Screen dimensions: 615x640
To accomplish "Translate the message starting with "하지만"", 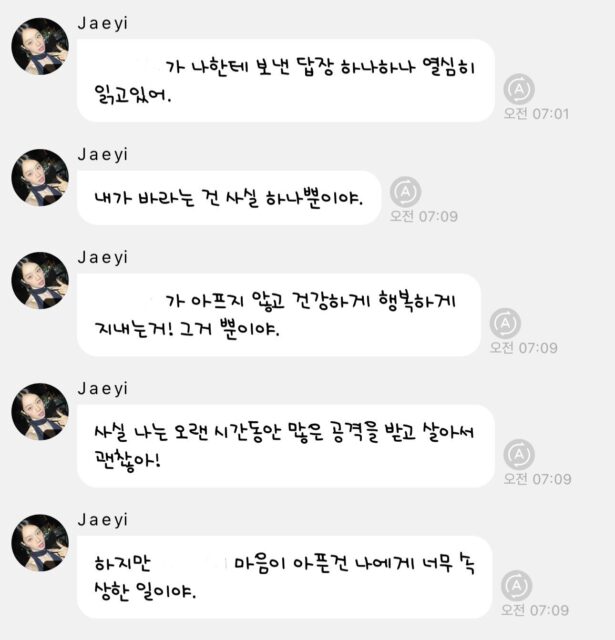I will coord(516,585).
